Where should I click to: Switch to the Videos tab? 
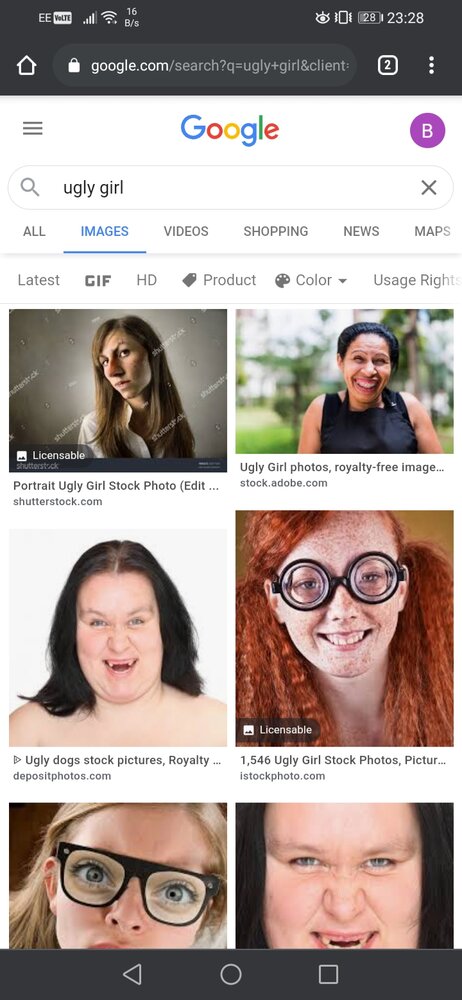pos(186,232)
